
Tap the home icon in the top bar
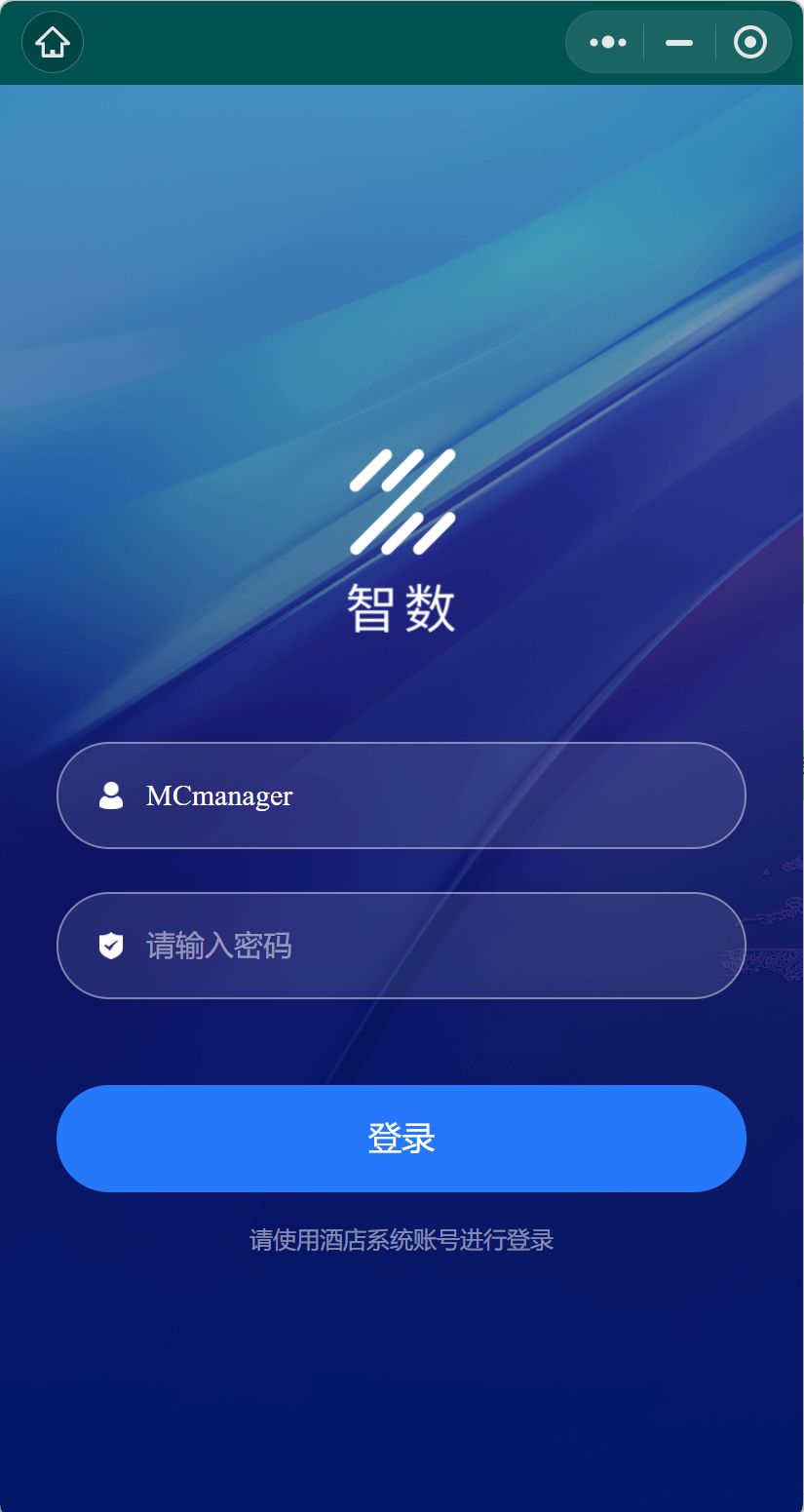coord(53,43)
